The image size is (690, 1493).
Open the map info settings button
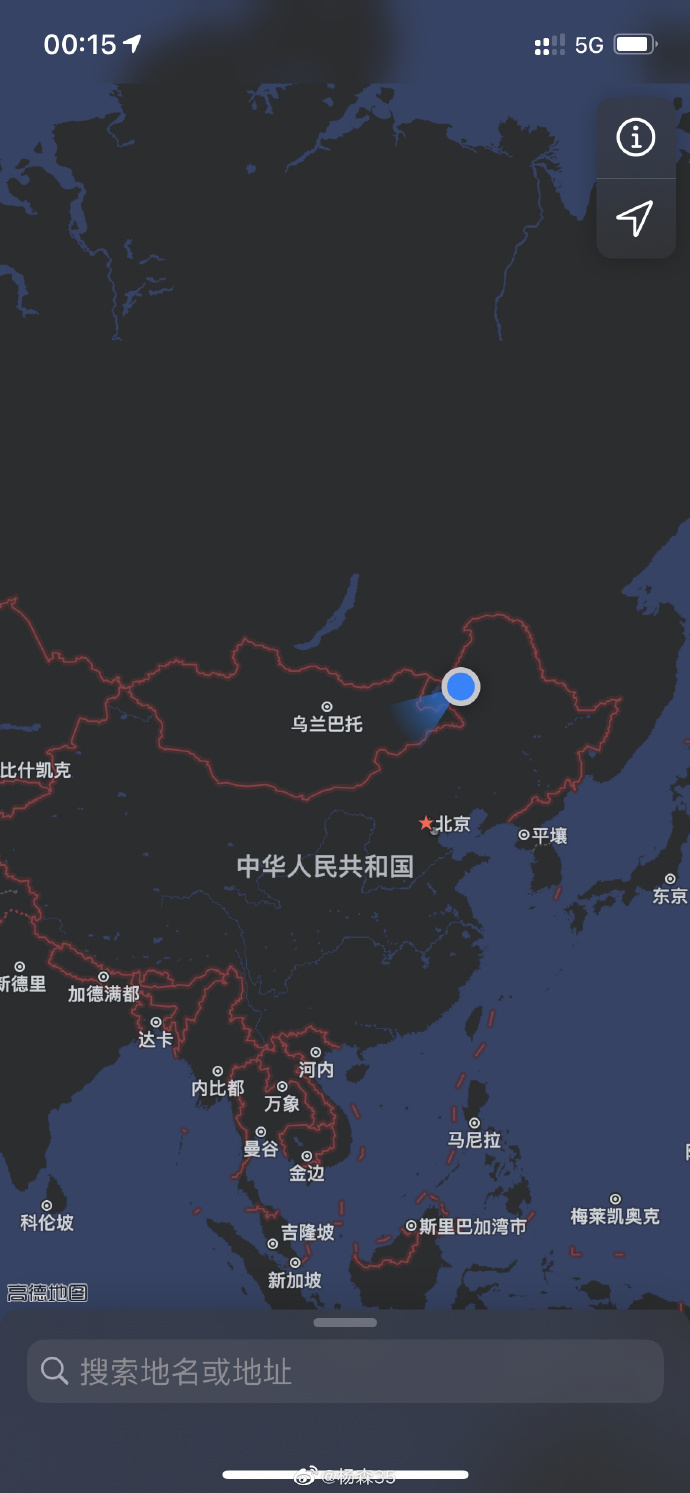[635, 137]
